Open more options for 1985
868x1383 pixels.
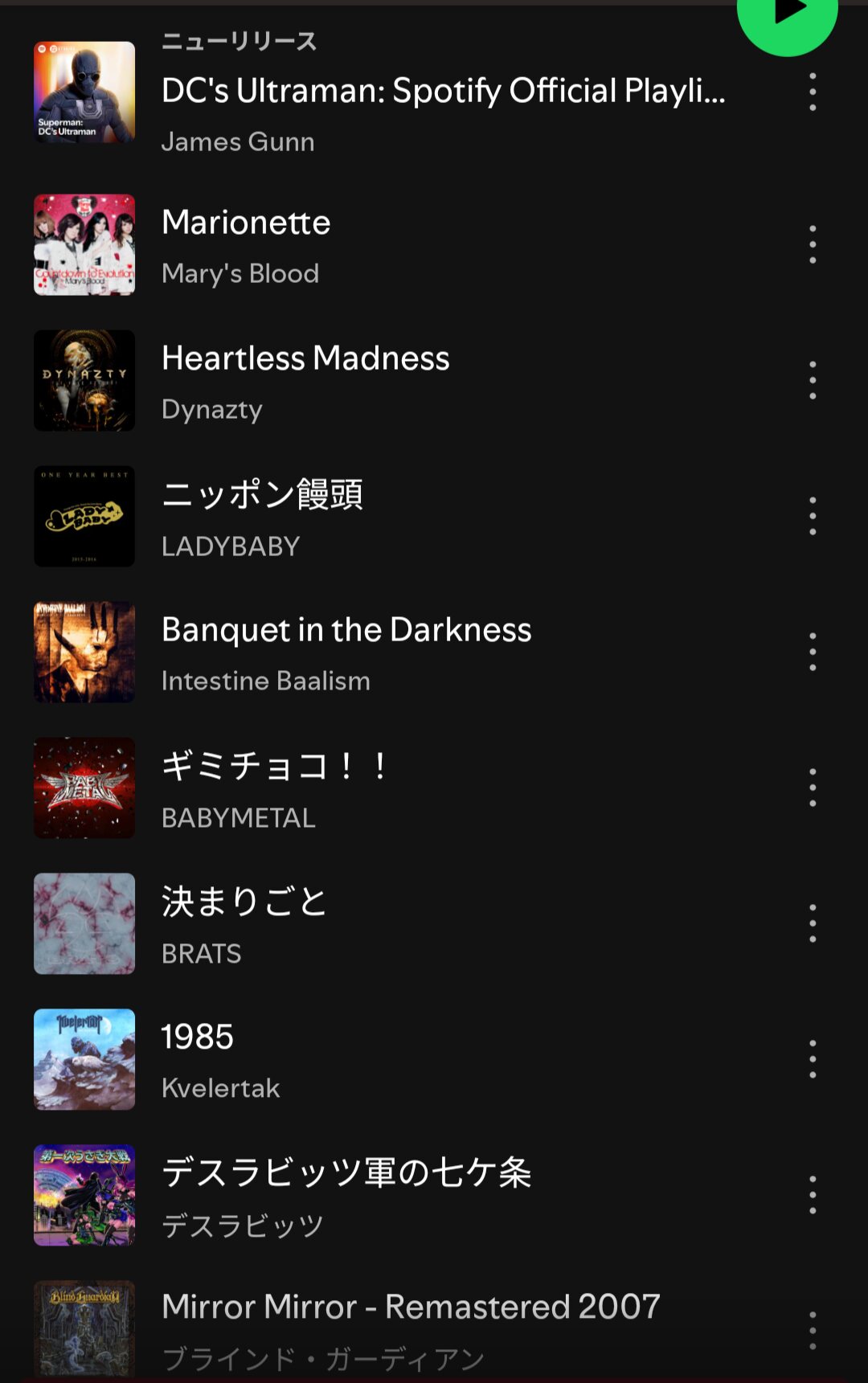point(813,1060)
